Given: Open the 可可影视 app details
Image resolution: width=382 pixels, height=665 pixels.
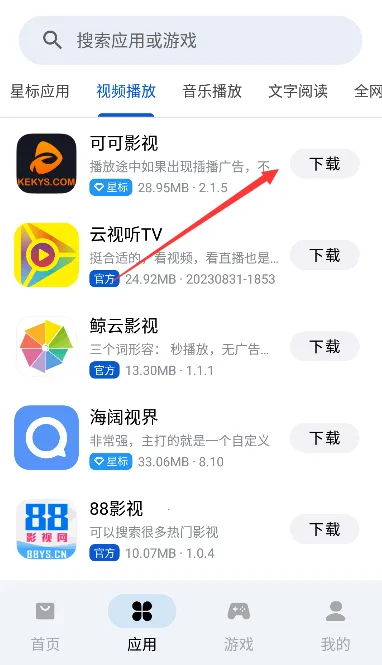Looking at the screenshot, I should pyautogui.click(x=146, y=164).
